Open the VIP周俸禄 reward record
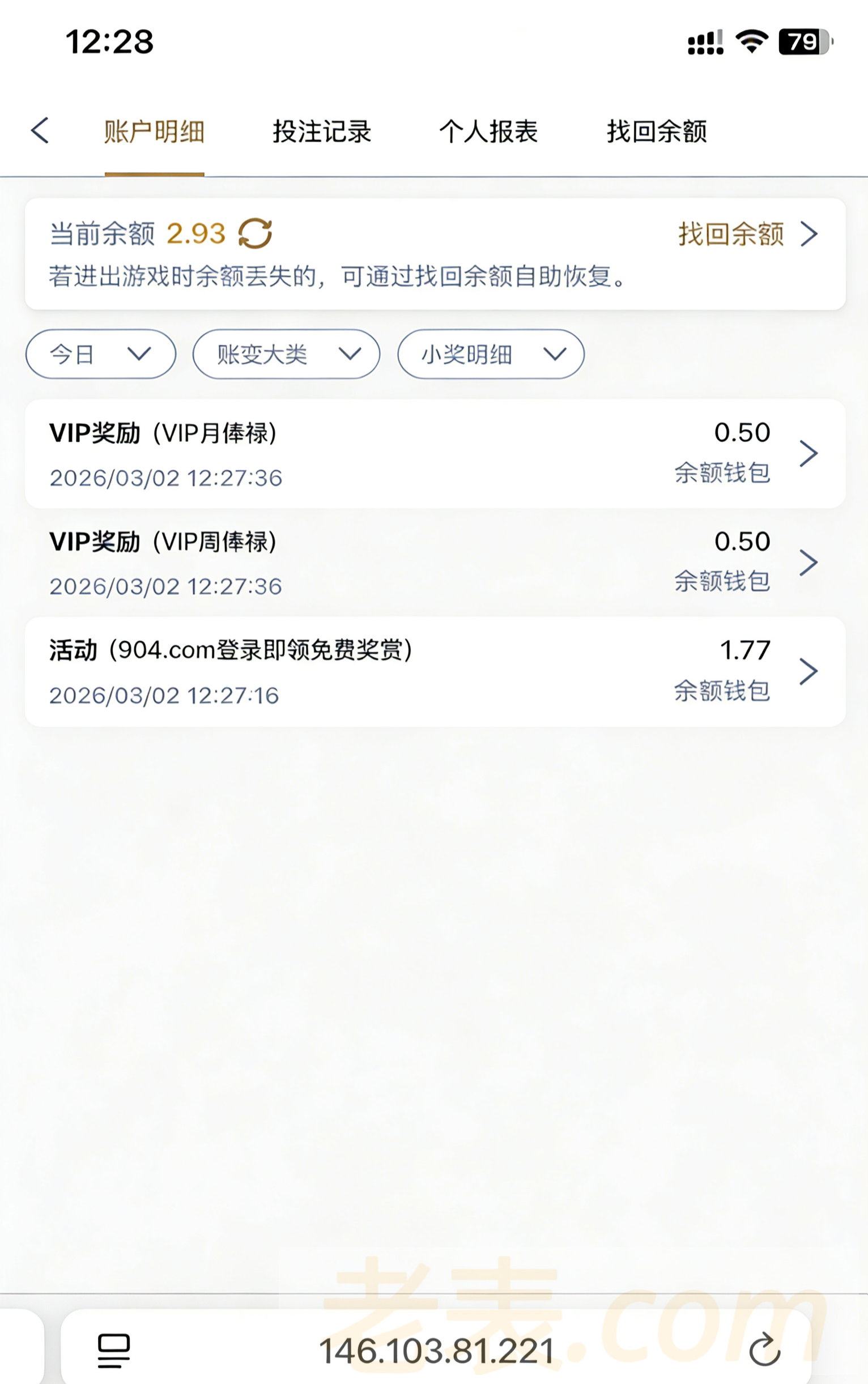Screen dimensions: 868x1384 (x=435, y=563)
